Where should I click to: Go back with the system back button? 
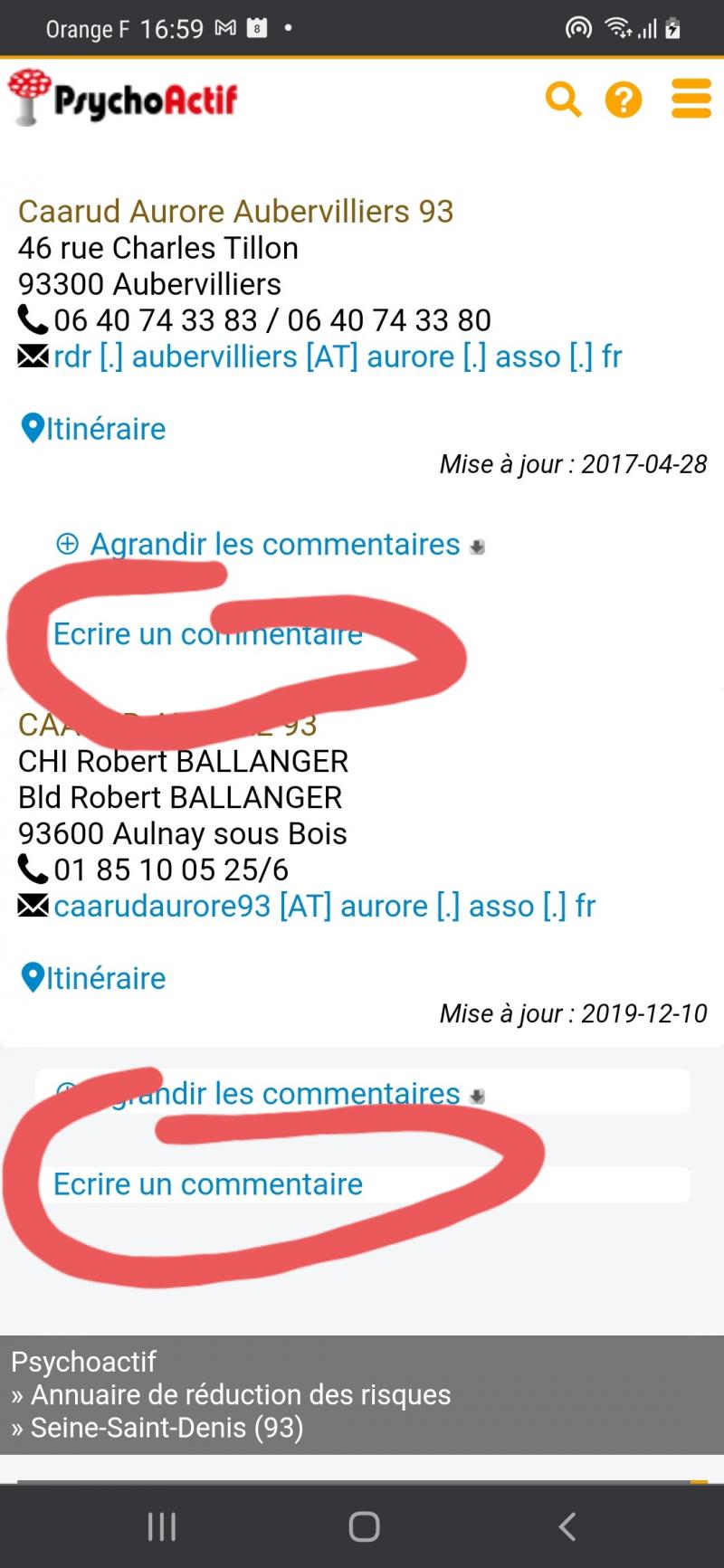click(x=567, y=1526)
